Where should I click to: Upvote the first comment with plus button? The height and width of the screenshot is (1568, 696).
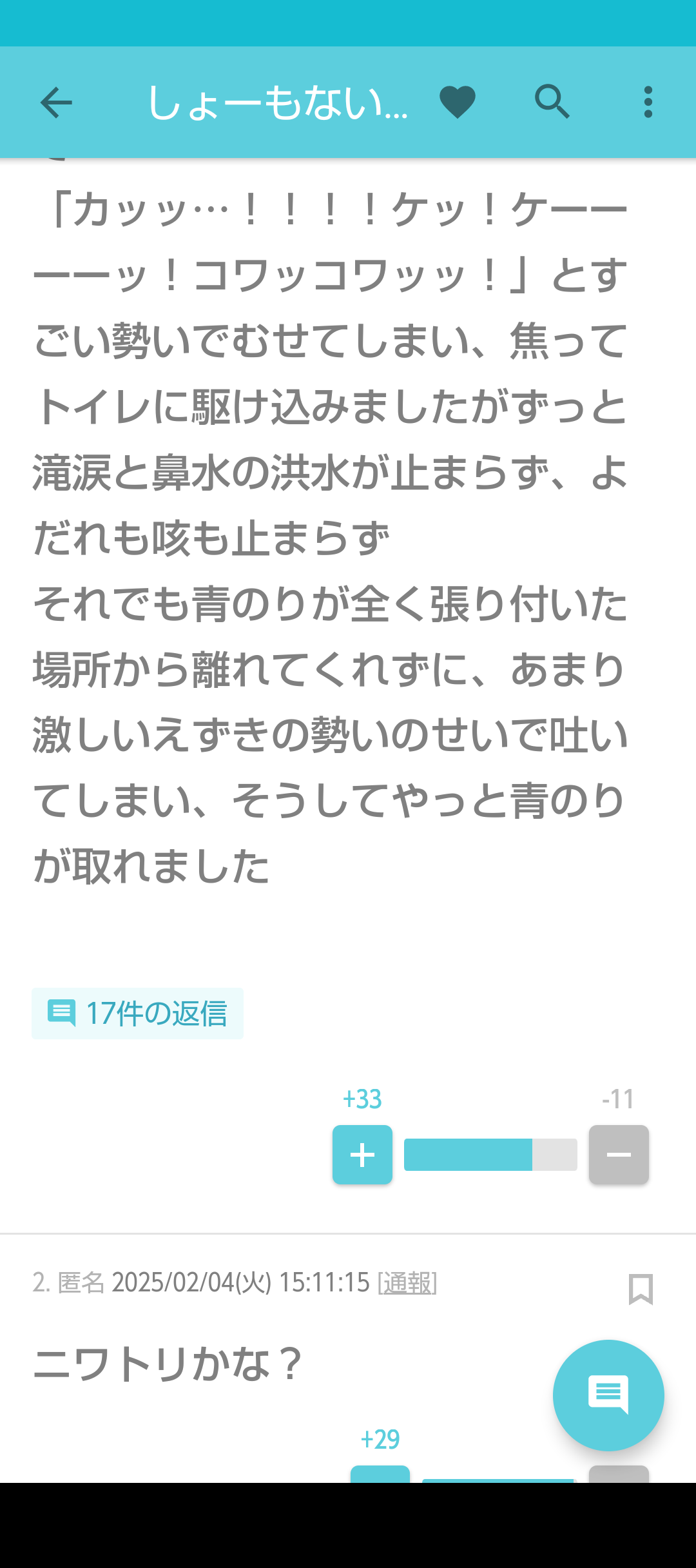[362, 1155]
